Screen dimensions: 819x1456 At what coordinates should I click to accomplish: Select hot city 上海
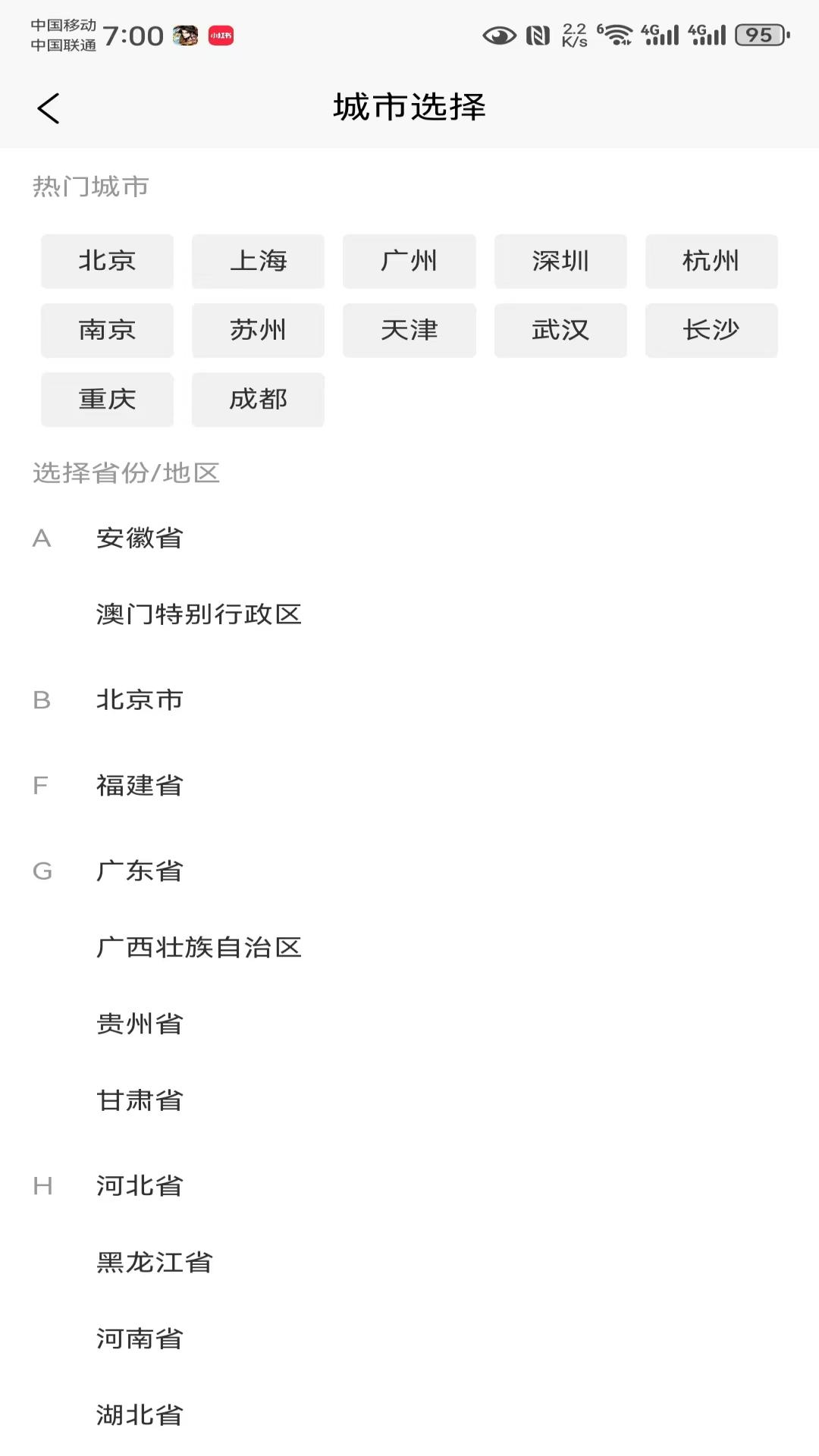[x=258, y=261]
